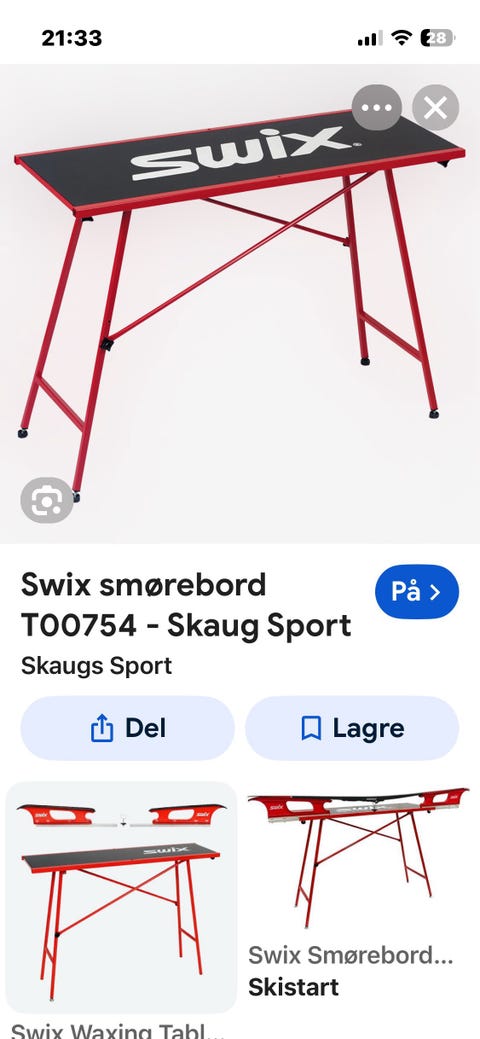Screen dimensions: 480x1039
Task: Open the three-dot overflow menu
Action: pyautogui.click(x=377, y=107)
